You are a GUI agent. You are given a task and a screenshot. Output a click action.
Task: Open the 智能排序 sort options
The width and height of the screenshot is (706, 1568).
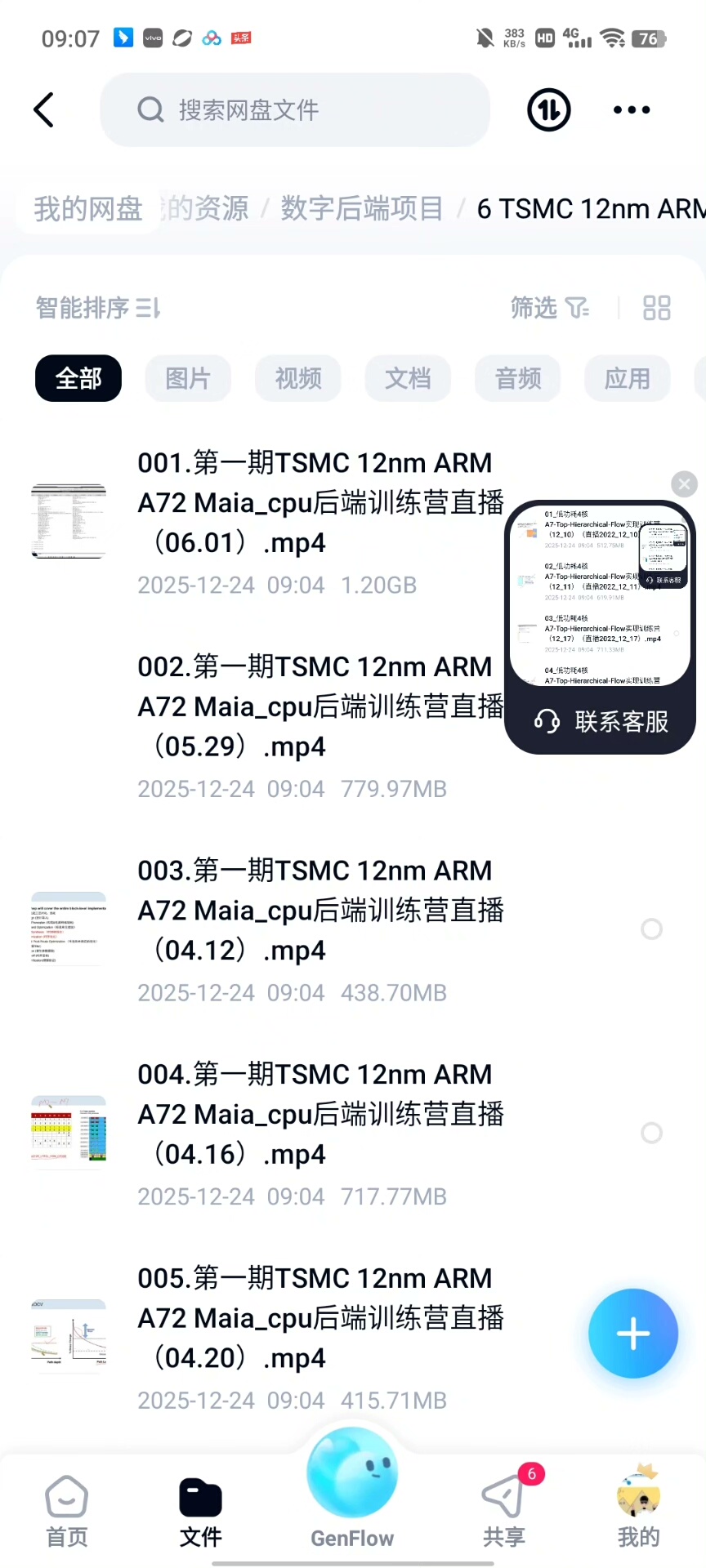(98, 308)
